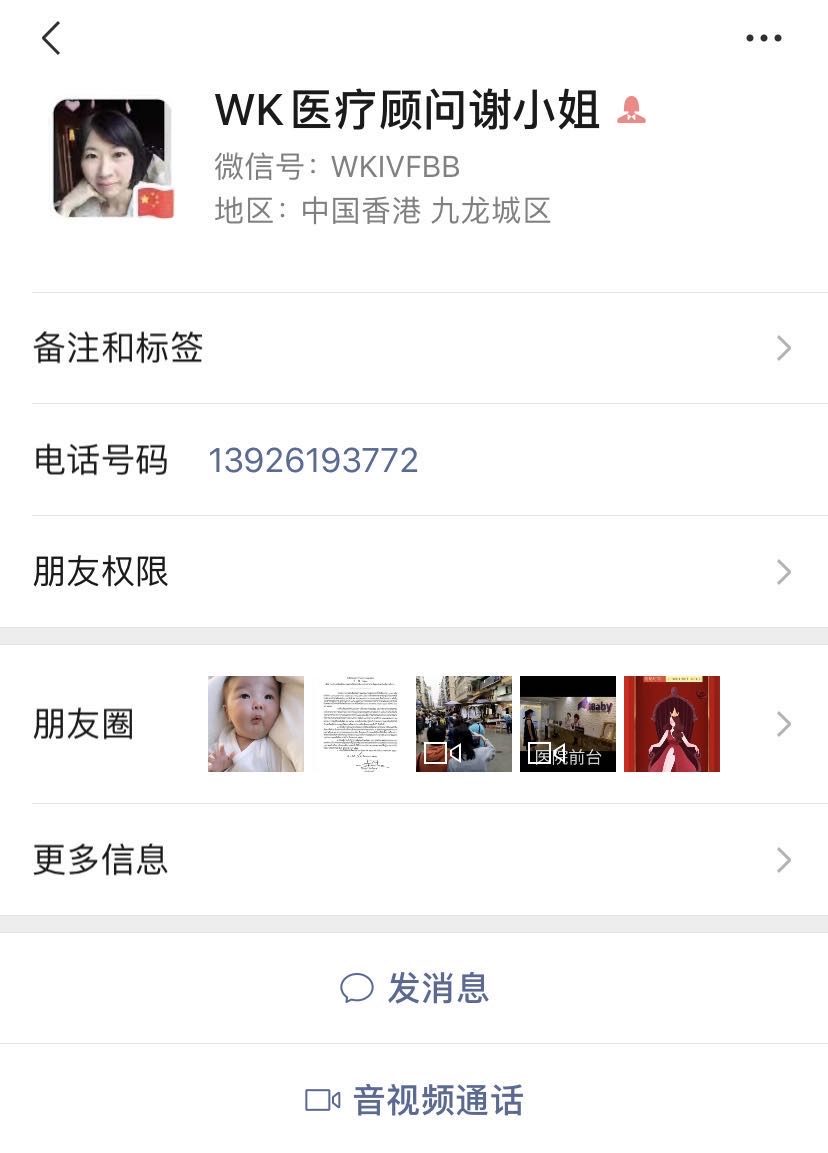Open the three-dot more options menu
Viewport: 828px width, 1153px height.
763,39
